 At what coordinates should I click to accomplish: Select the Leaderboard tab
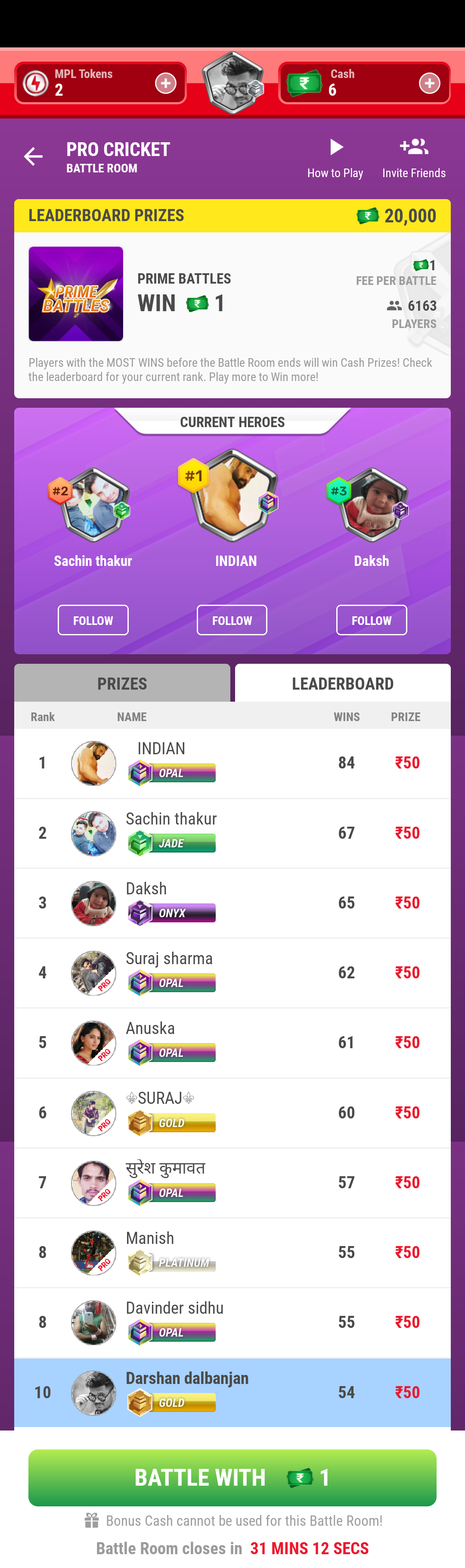pos(342,683)
